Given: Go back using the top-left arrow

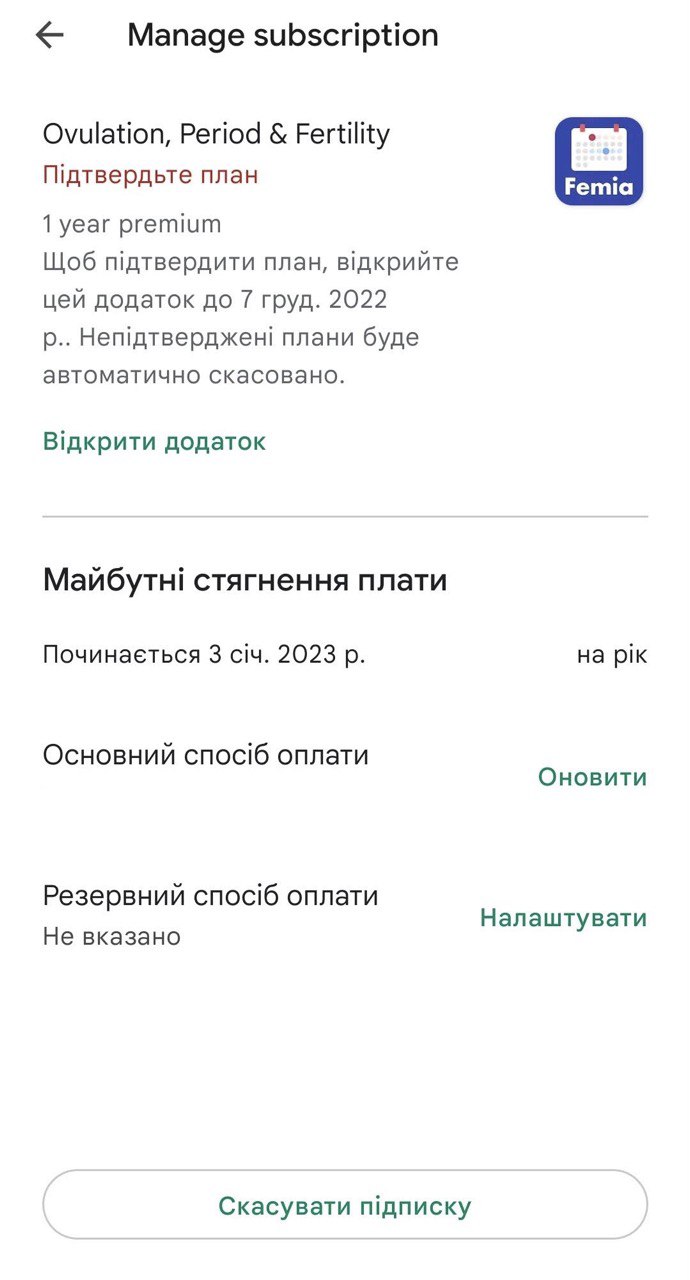Looking at the screenshot, I should [49, 35].
